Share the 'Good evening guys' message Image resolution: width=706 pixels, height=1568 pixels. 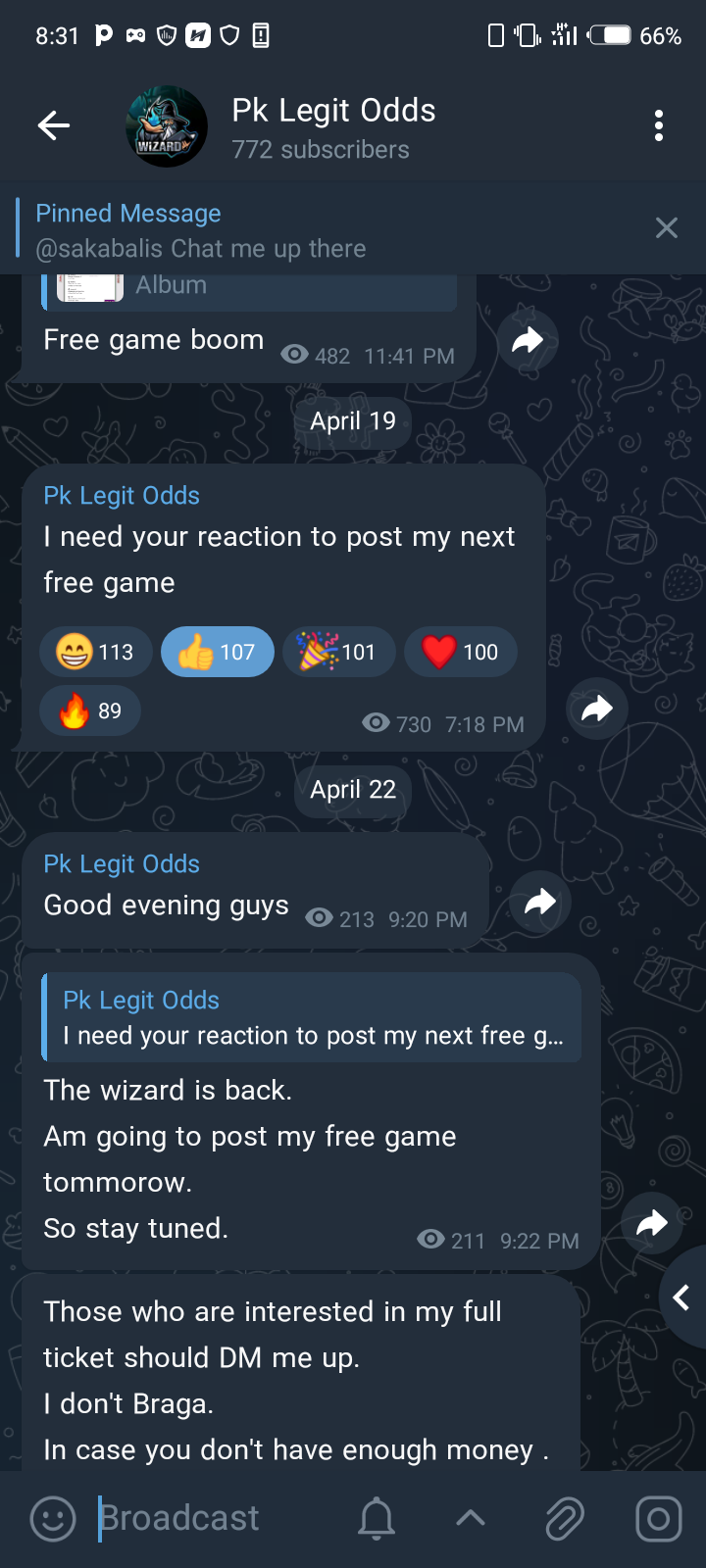540,902
